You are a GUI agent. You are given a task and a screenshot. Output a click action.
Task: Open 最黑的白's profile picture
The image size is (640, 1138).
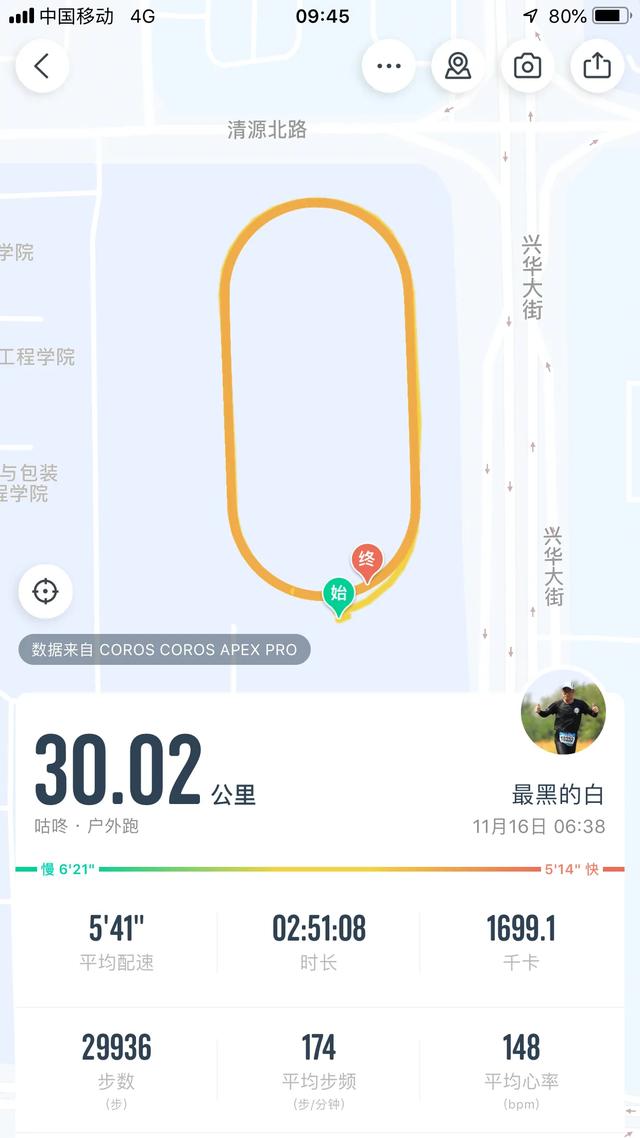[x=563, y=712]
